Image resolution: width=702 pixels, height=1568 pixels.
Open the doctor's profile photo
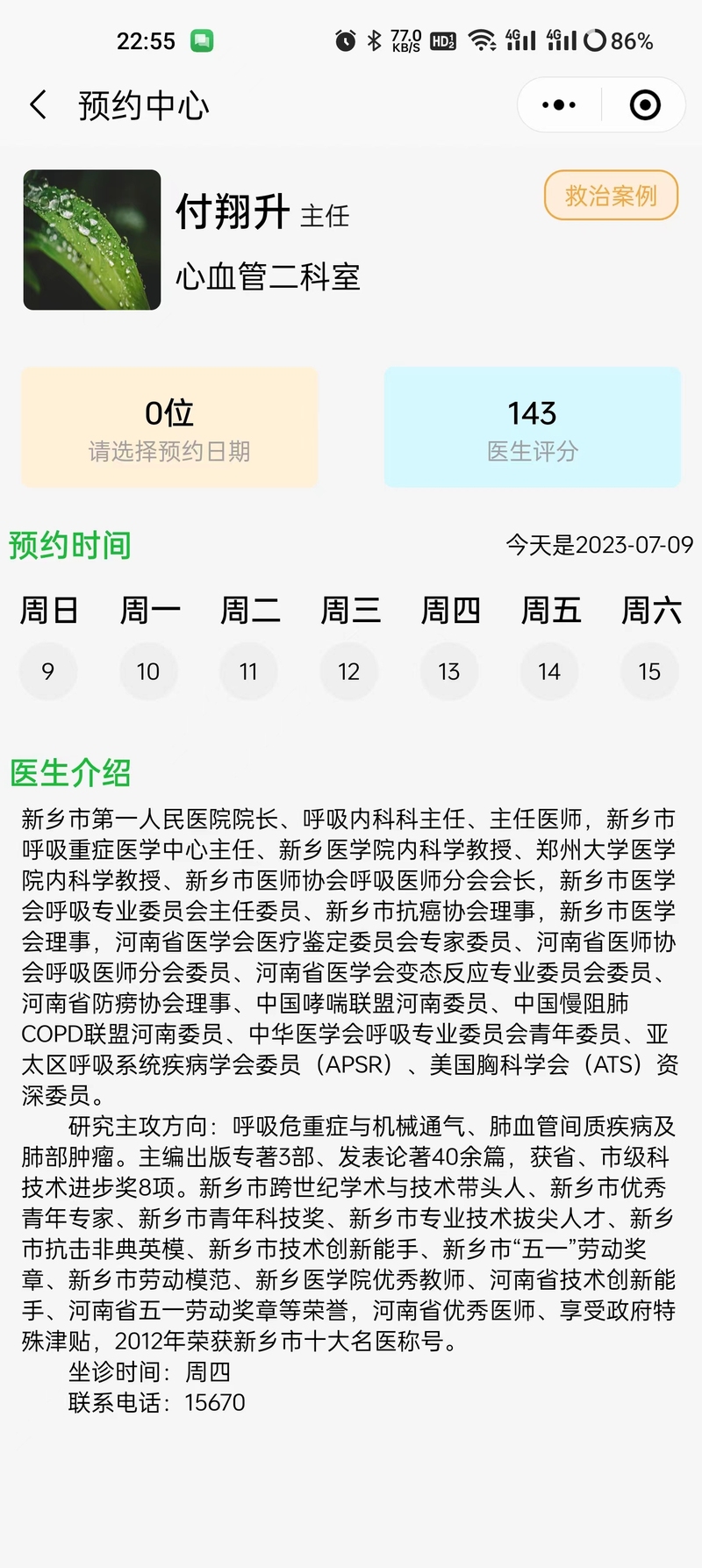92,240
